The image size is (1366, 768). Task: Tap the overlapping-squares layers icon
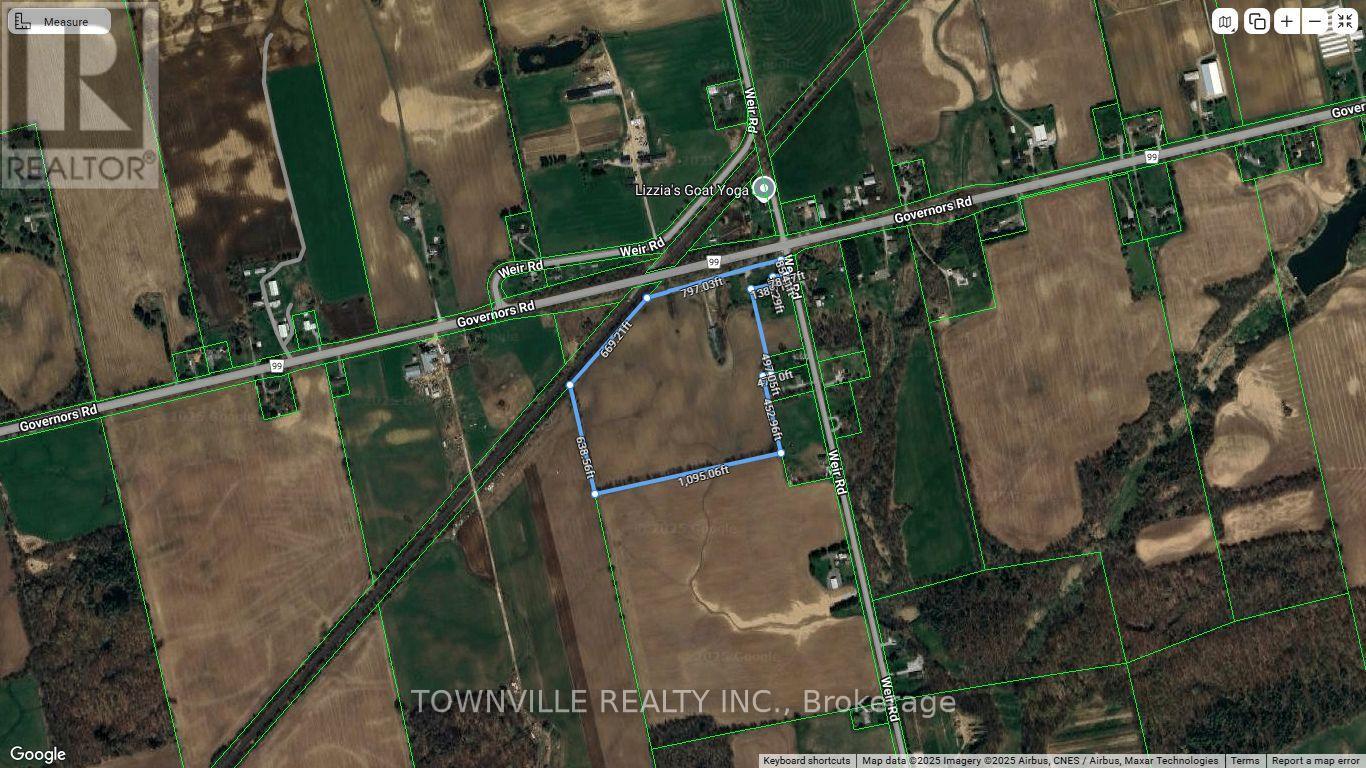tap(1257, 21)
